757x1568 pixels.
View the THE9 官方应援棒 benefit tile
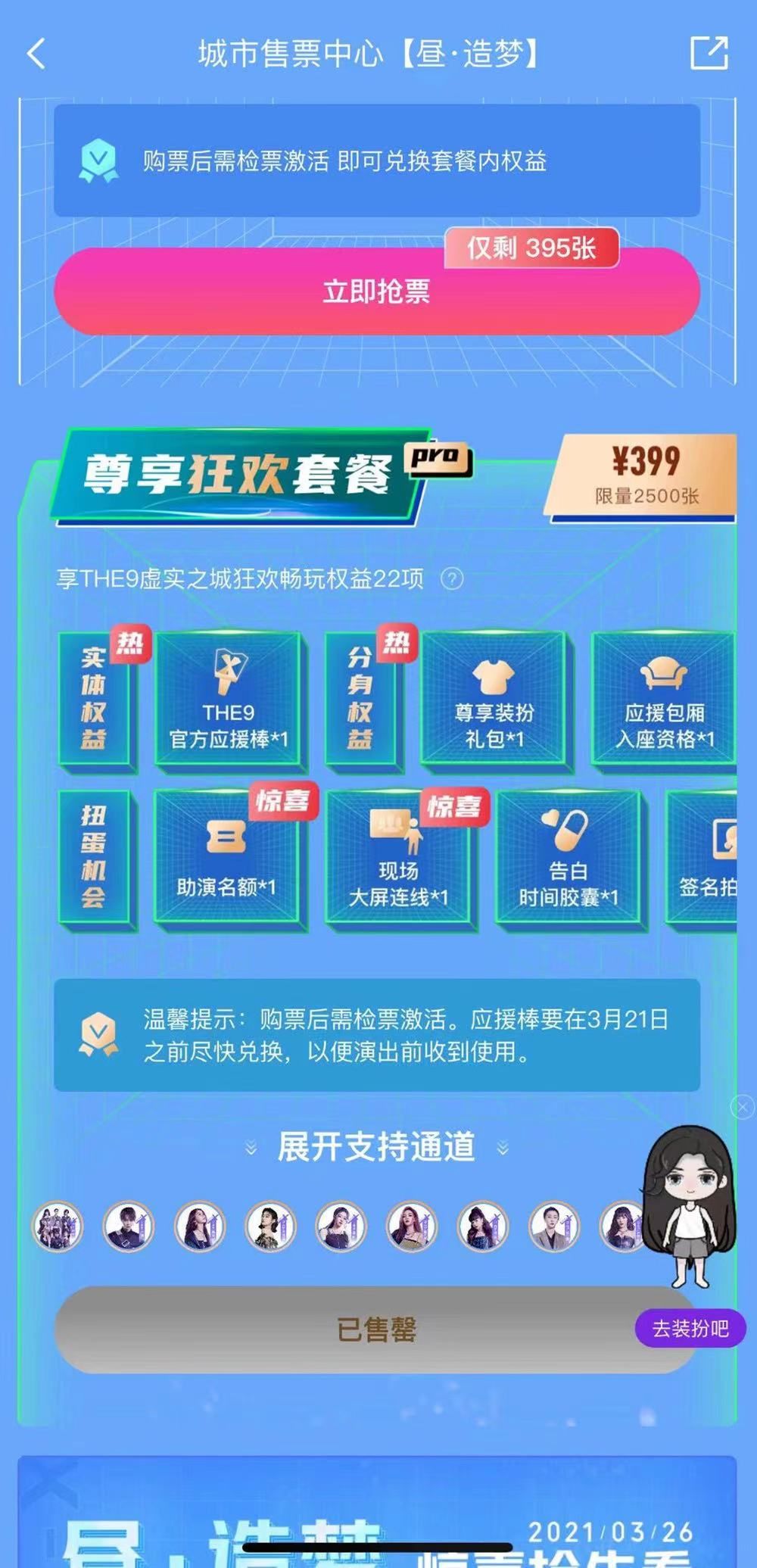click(x=228, y=700)
